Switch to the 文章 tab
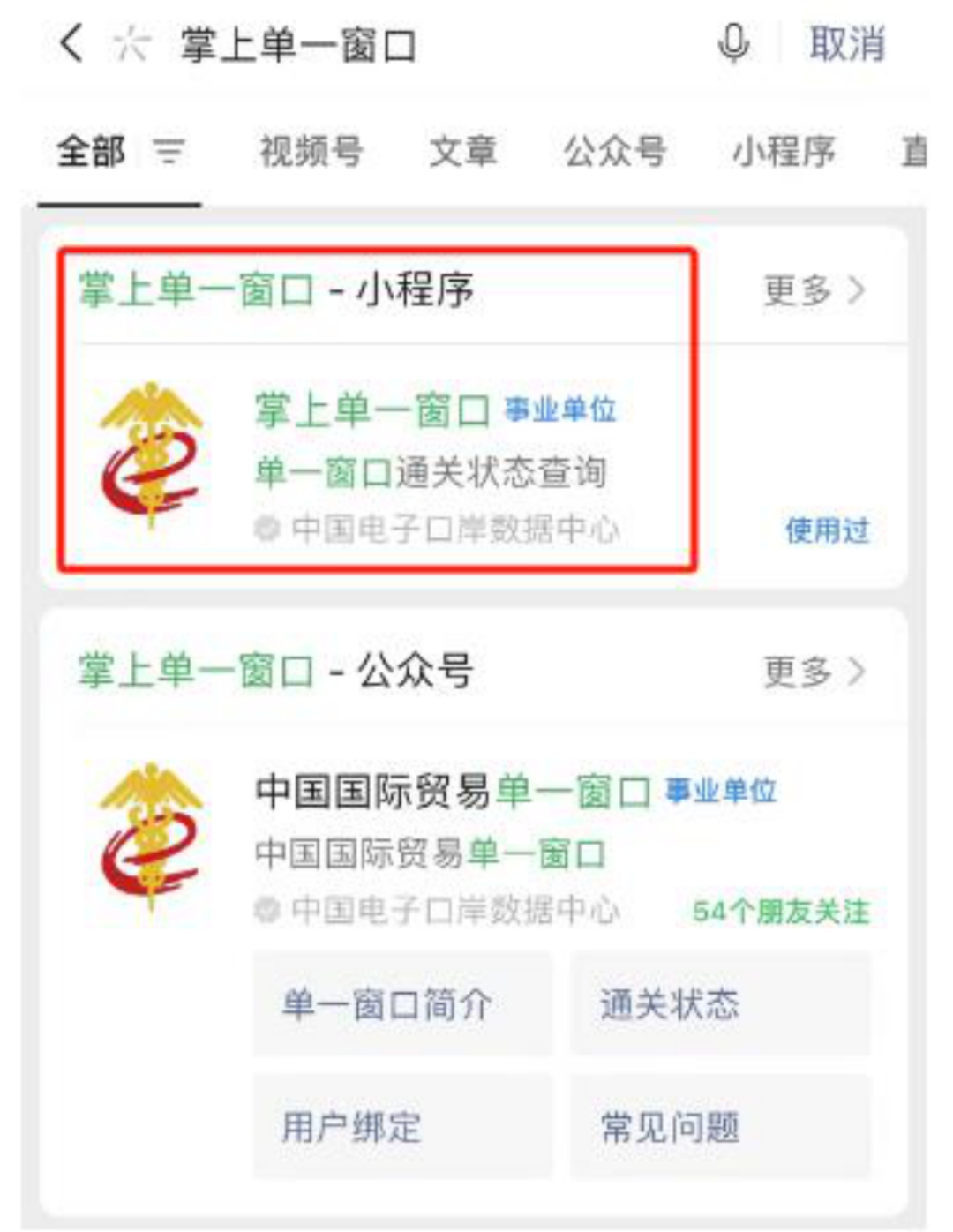The image size is (953, 1232). 462,152
